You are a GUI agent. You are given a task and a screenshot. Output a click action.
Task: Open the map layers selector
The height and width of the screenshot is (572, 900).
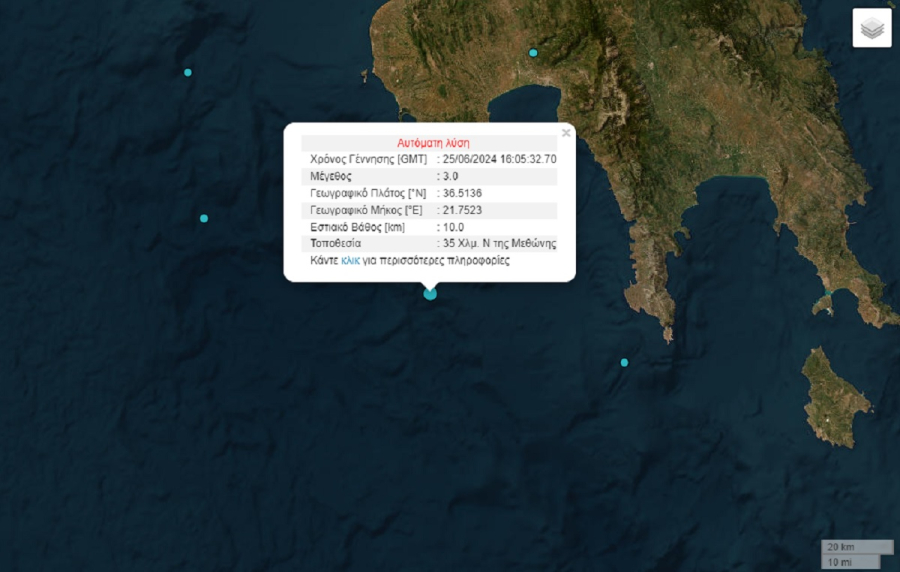pos(872,28)
